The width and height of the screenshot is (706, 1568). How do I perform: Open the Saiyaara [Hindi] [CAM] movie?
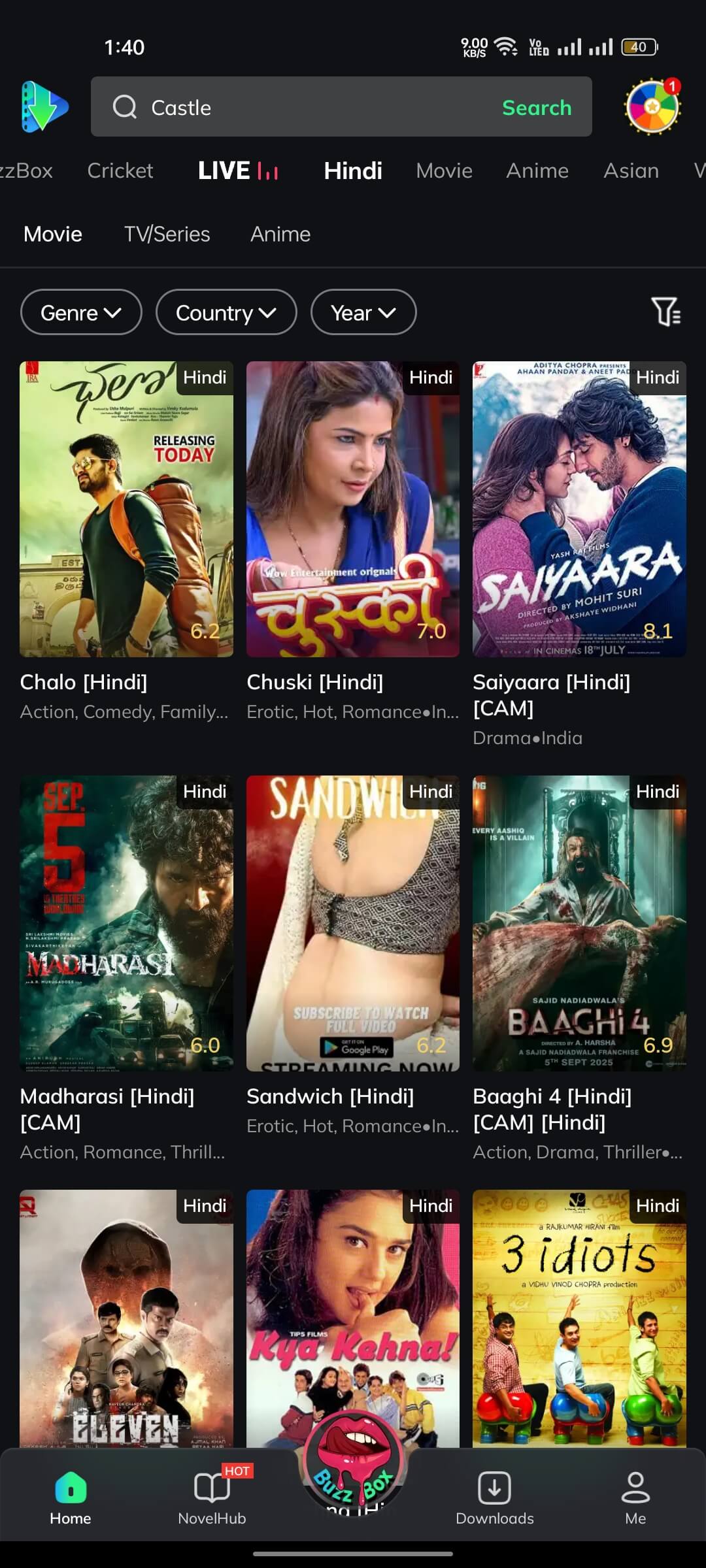pyautogui.click(x=579, y=510)
